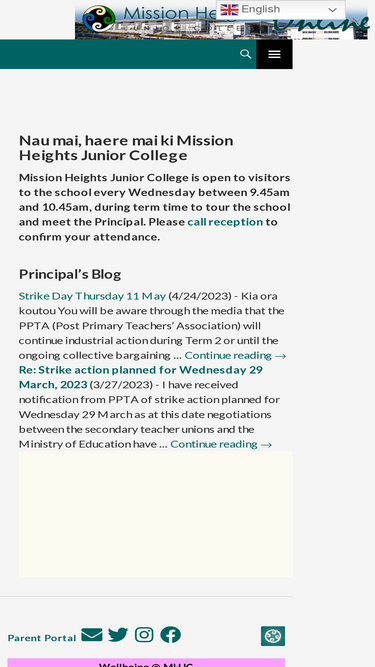Open the 29 March strike action post
The height and width of the screenshot is (667, 375).
pyautogui.click(x=141, y=377)
